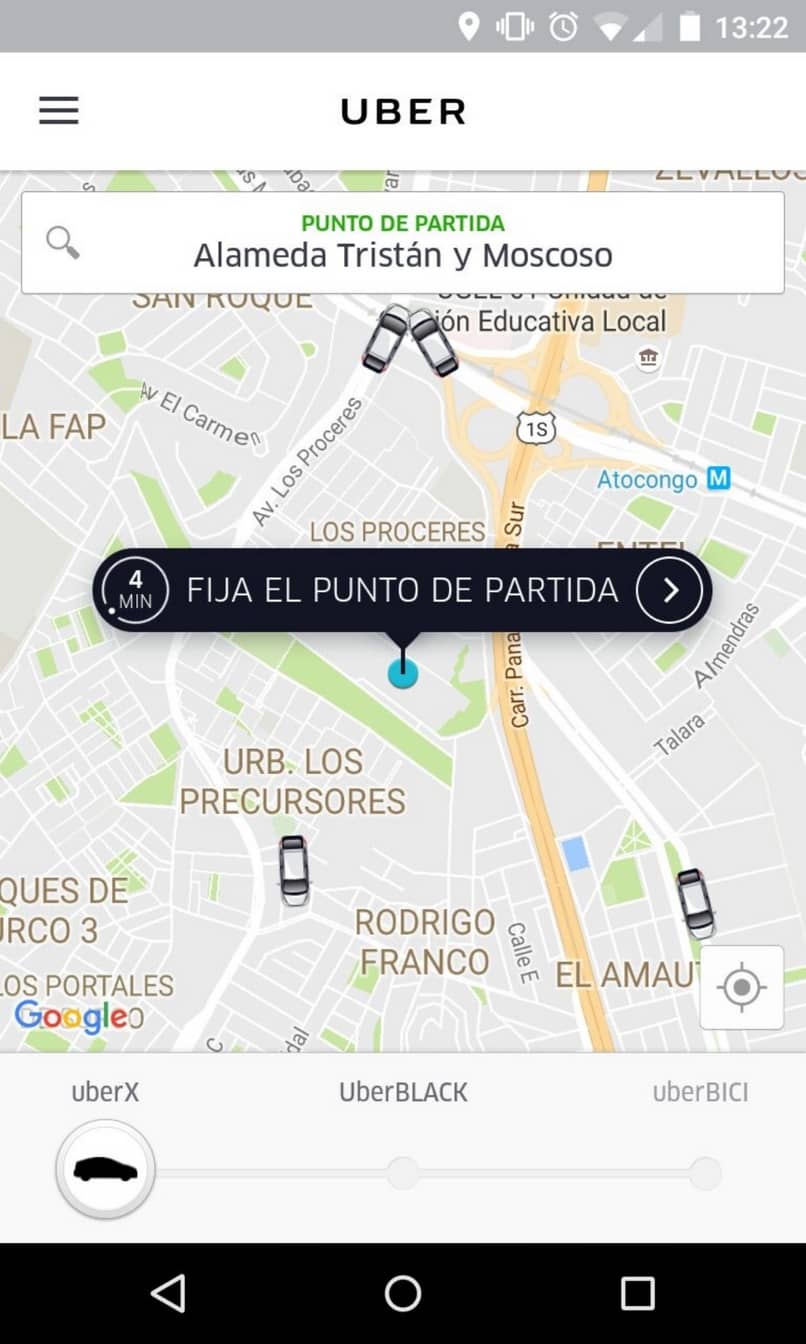Return to the home screen
806x1344 pixels.
(x=403, y=1293)
